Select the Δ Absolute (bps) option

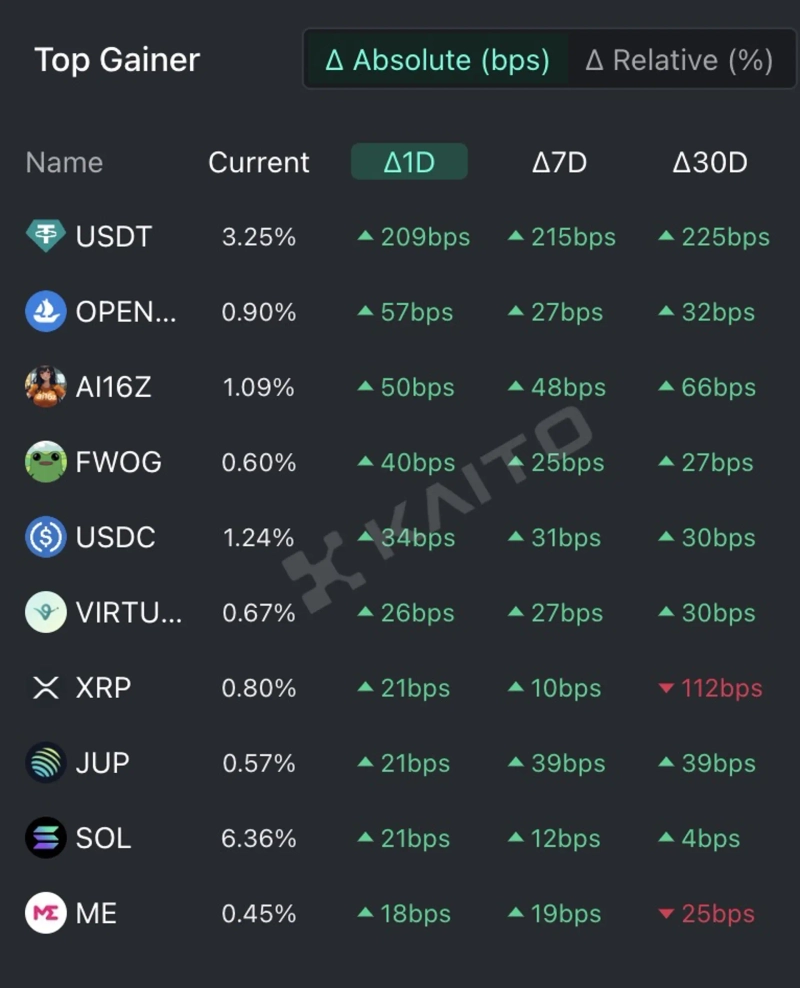[437, 60]
